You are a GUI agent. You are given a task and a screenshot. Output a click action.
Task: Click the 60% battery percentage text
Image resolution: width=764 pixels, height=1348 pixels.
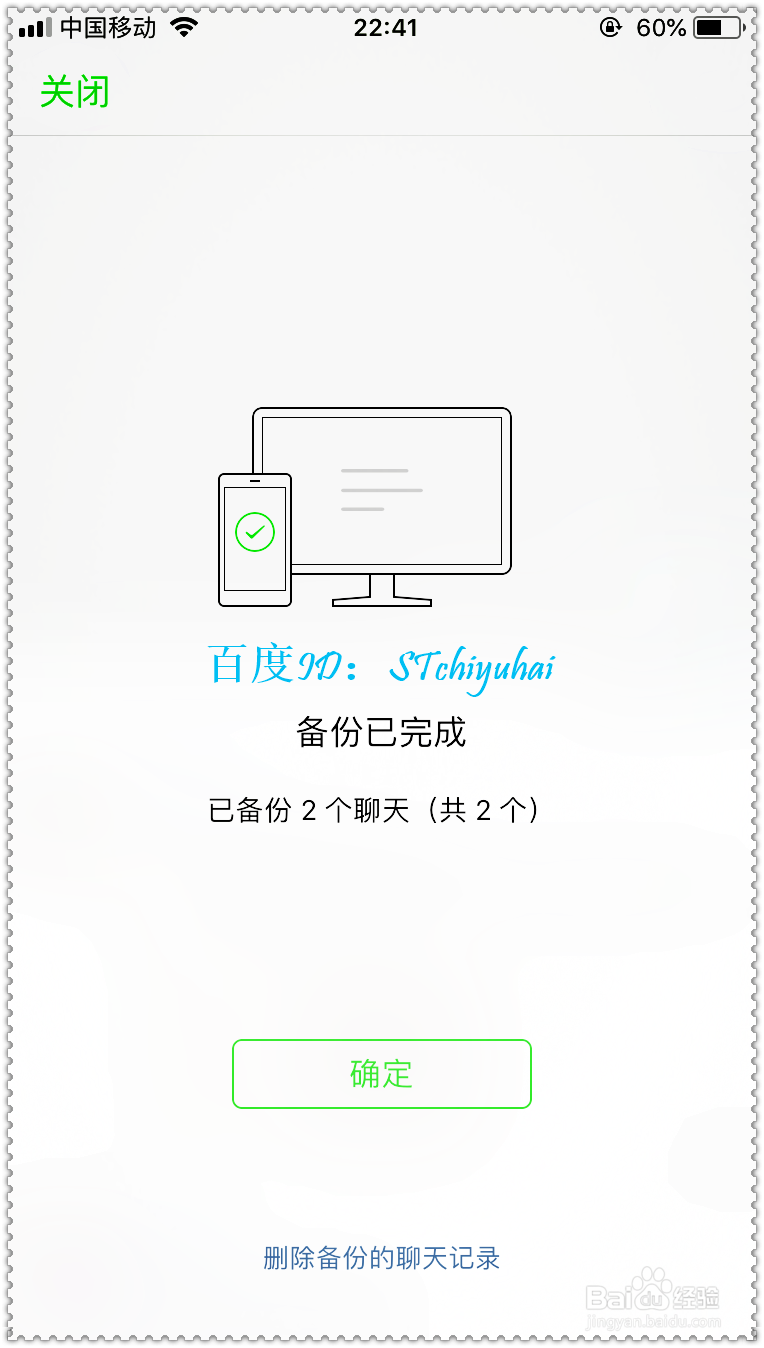[662, 28]
